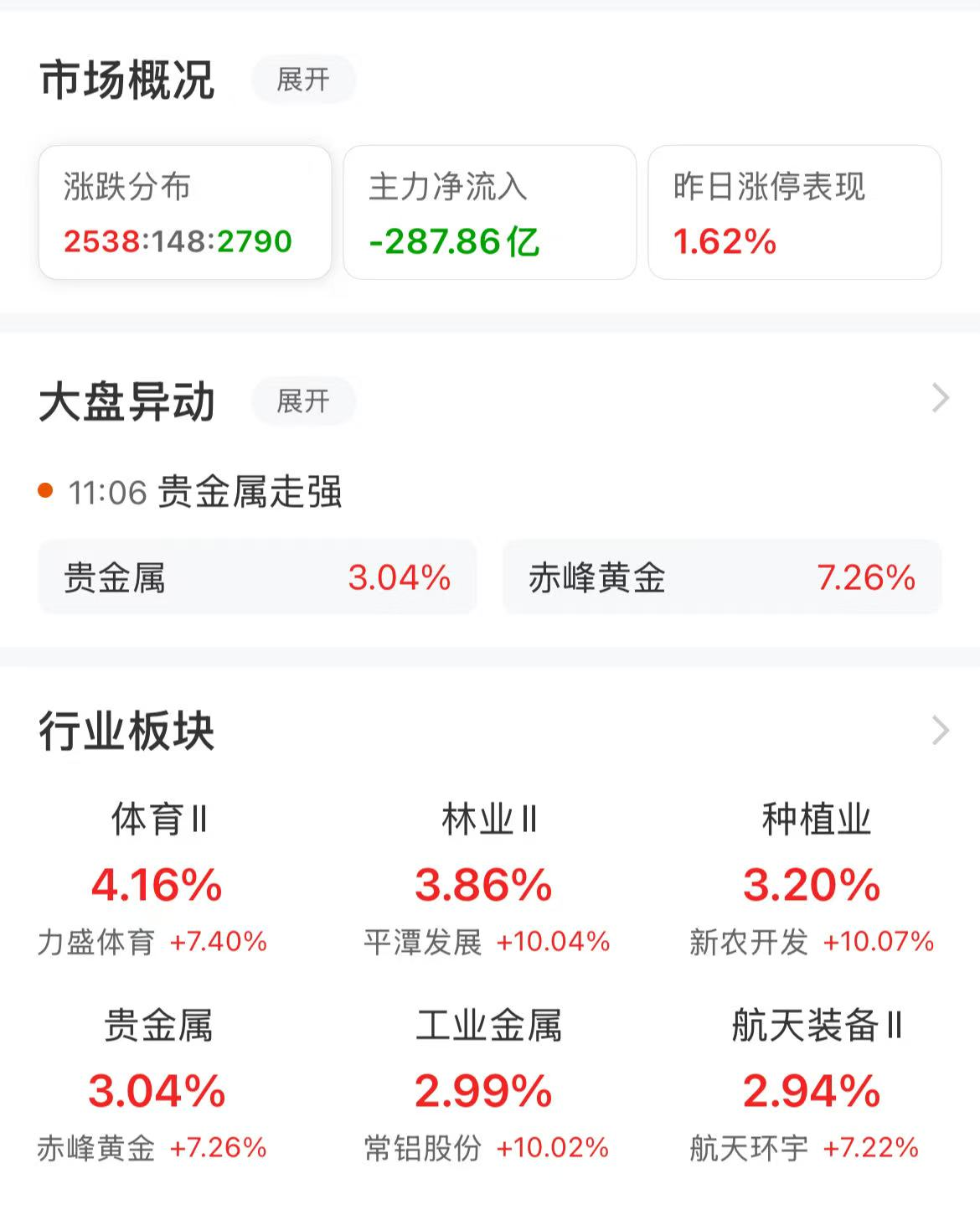This screenshot has width=980, height=1210.
Task: Open the 林业II sector tile
Action: [487, 879]
